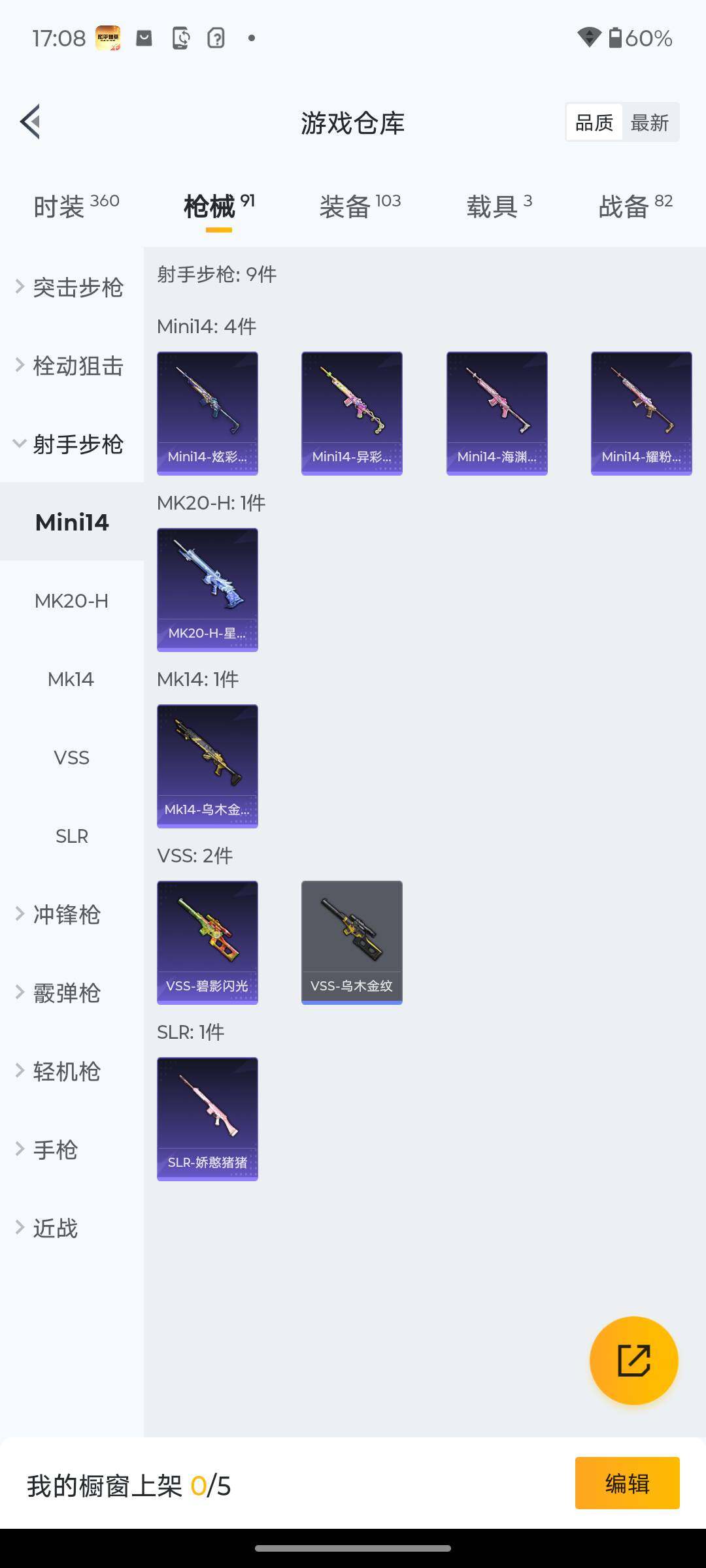Screen dimensions: 706x1568
Task: Select MK20-H in the sidebar
Action: [x=71, y=601]
